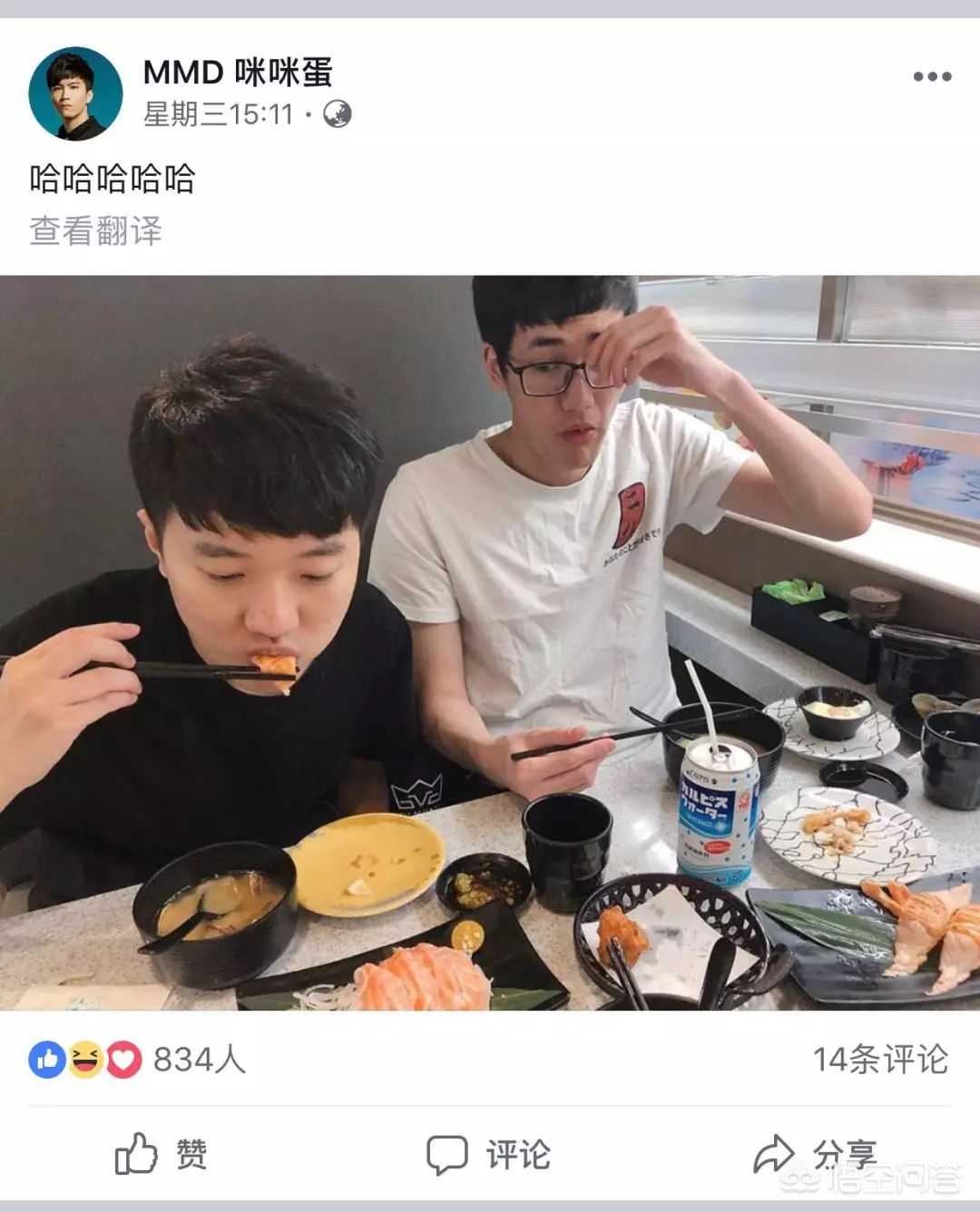
Task: Like the post with 赞
Action: 162,1154
